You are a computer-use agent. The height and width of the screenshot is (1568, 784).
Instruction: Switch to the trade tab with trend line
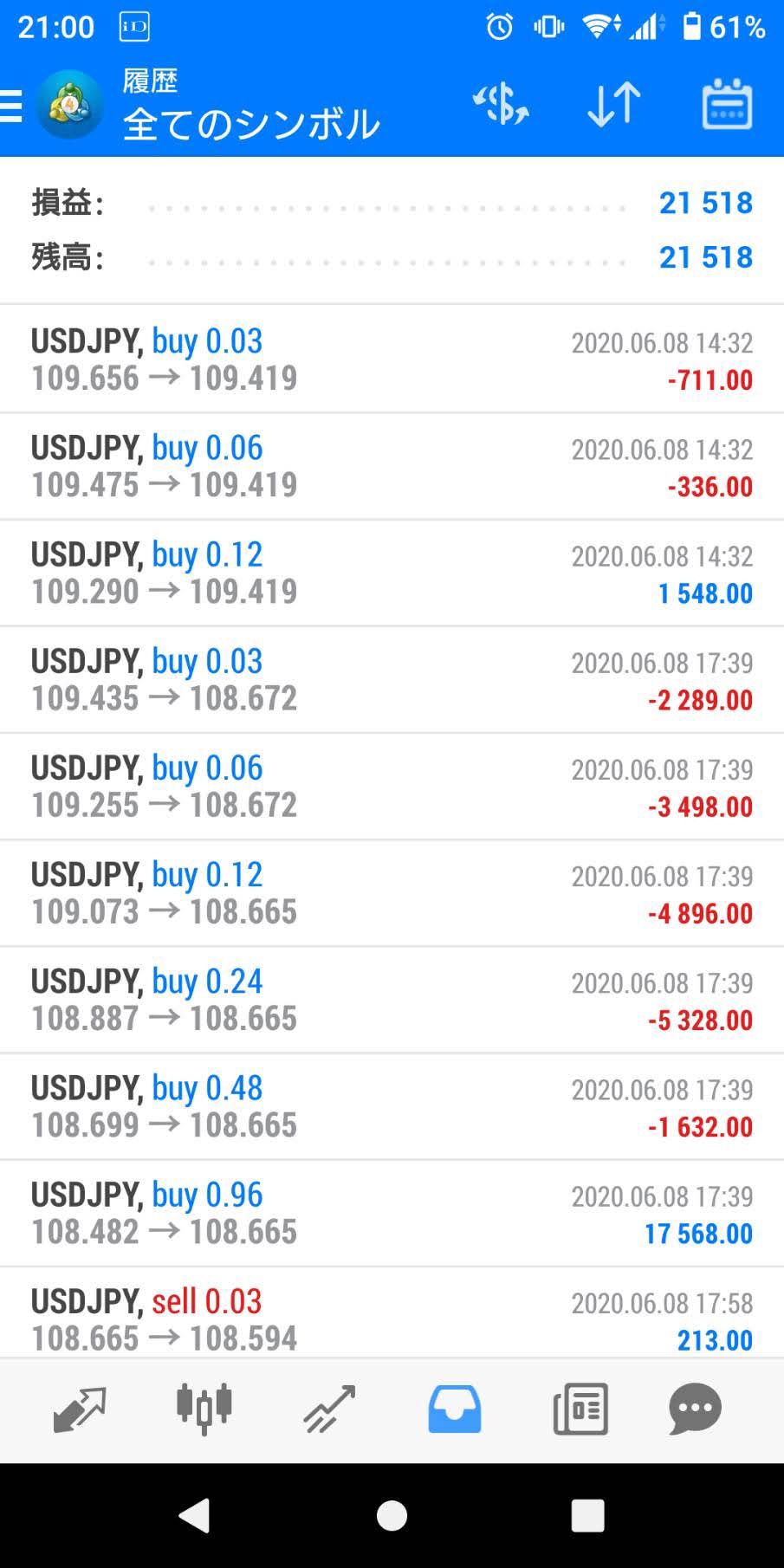[329, 1409]
